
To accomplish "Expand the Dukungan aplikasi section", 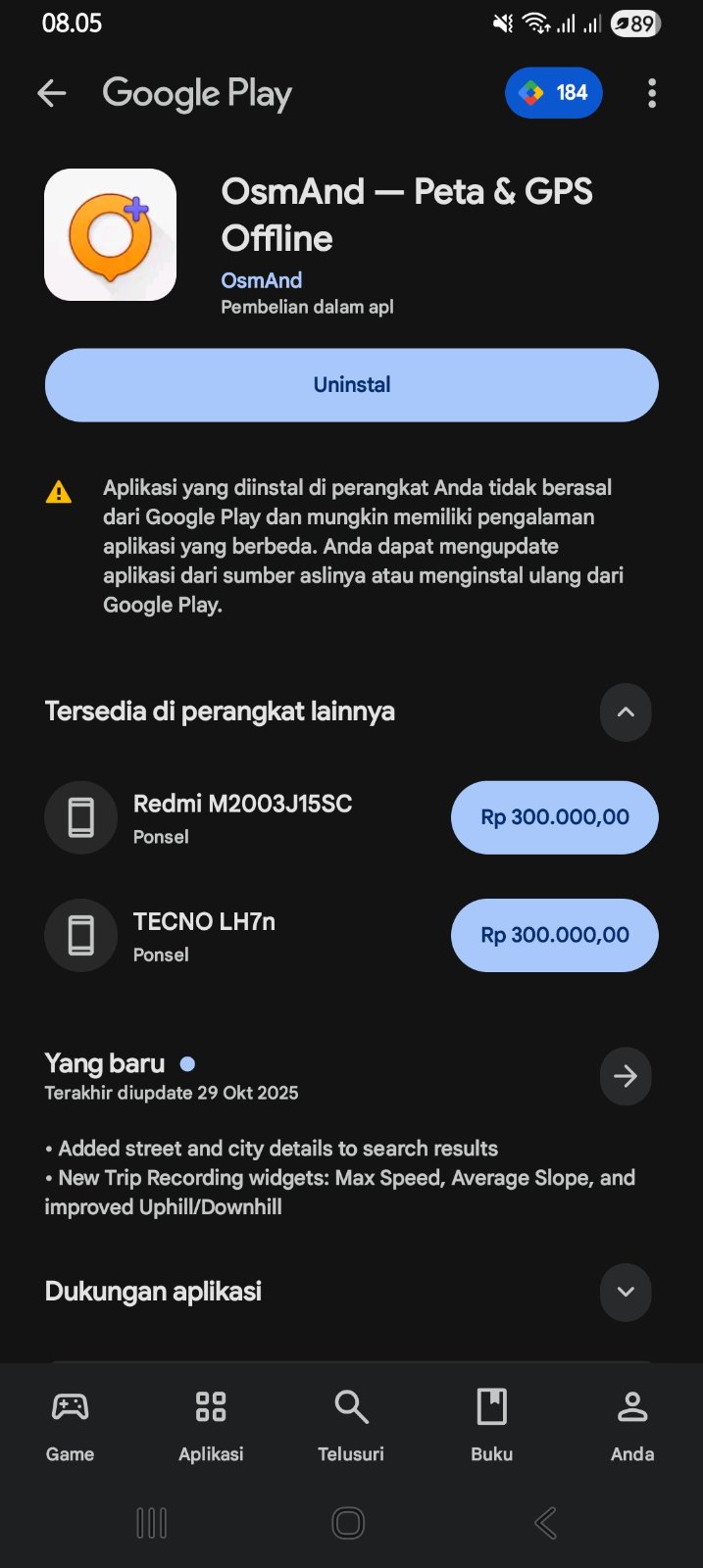I will 626,1292.
